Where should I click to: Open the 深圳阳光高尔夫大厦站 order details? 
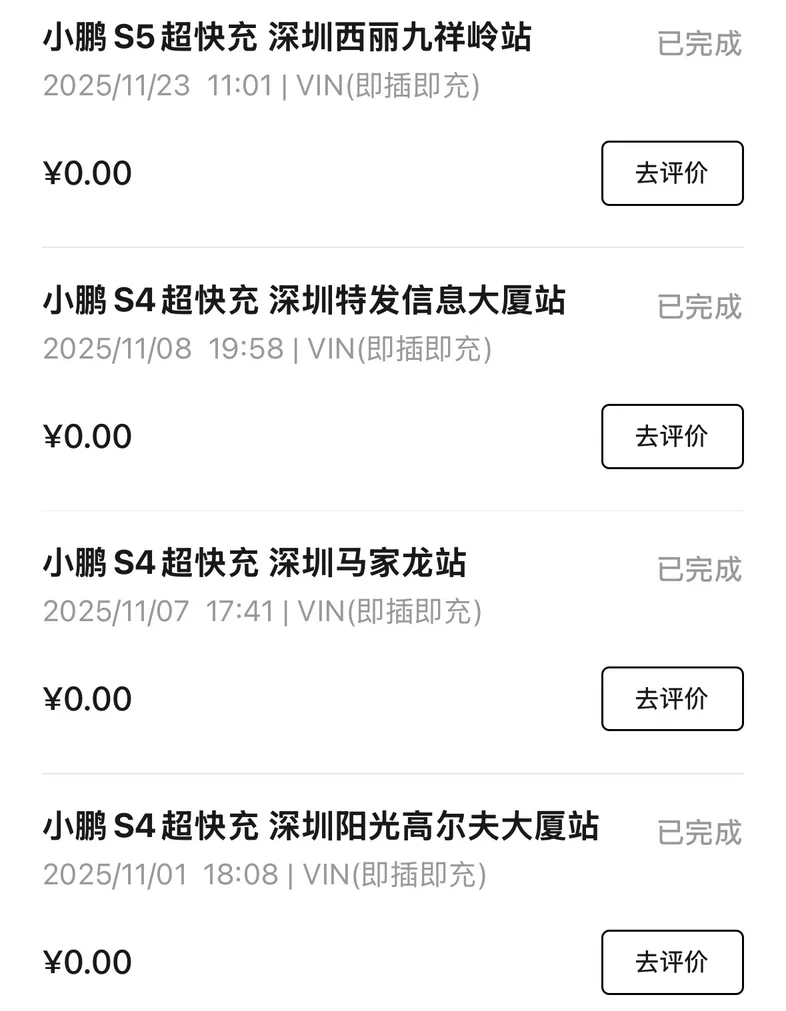pos(320,826)
